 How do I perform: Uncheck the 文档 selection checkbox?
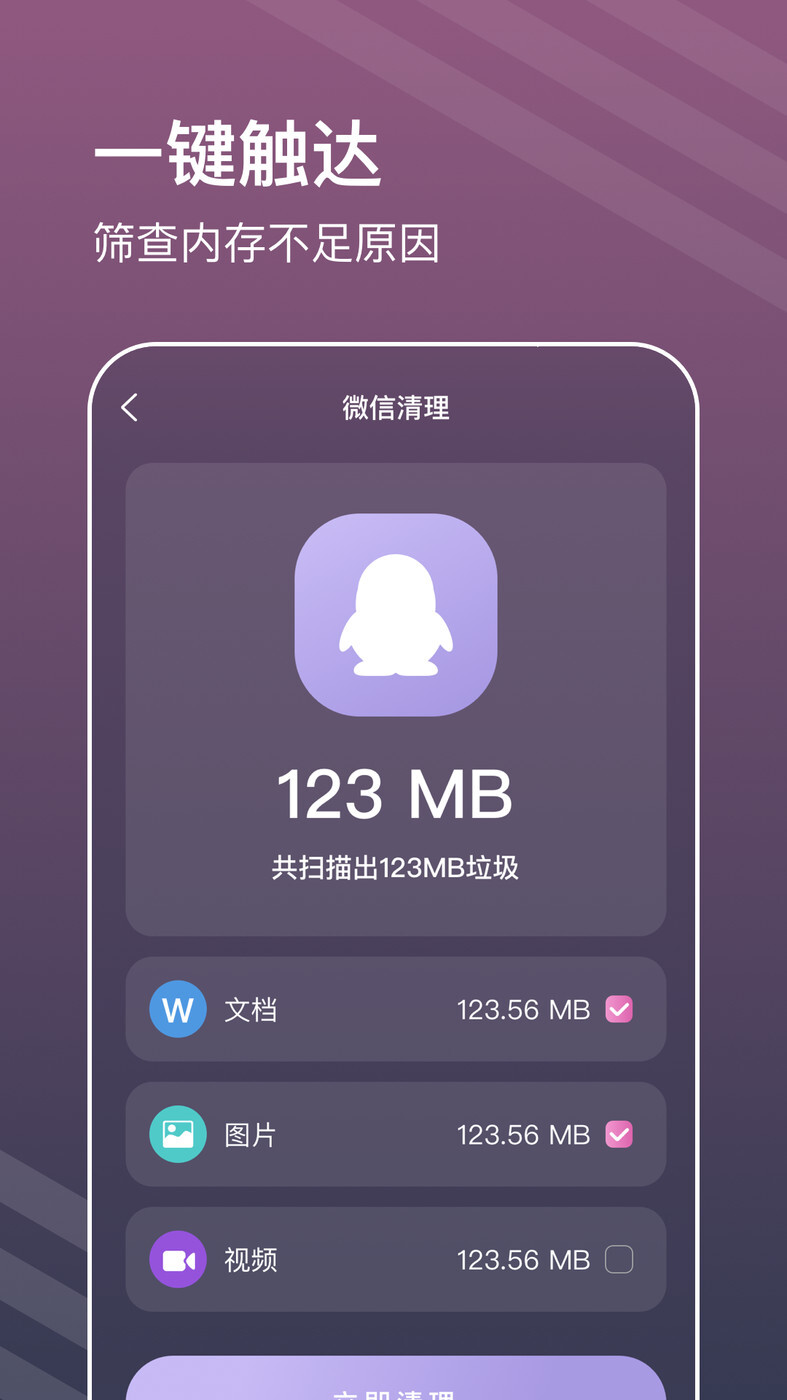click(619, 1009)
